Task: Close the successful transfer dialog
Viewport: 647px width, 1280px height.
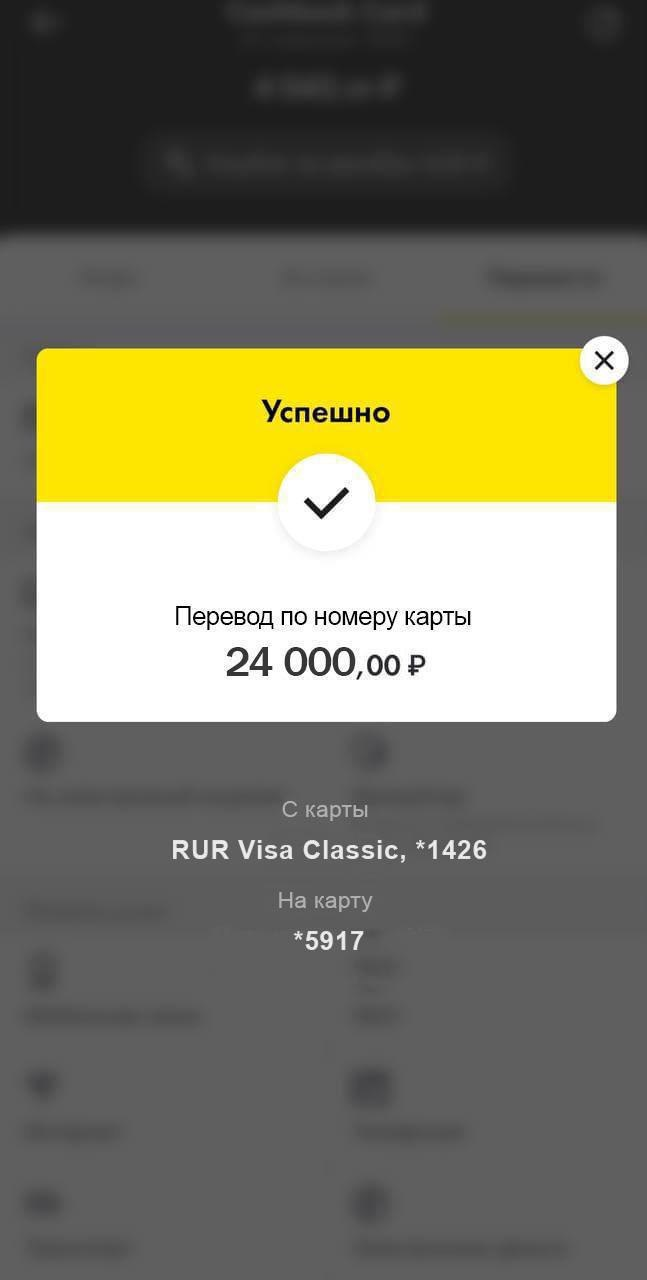Action: click(x=603, y=361)
